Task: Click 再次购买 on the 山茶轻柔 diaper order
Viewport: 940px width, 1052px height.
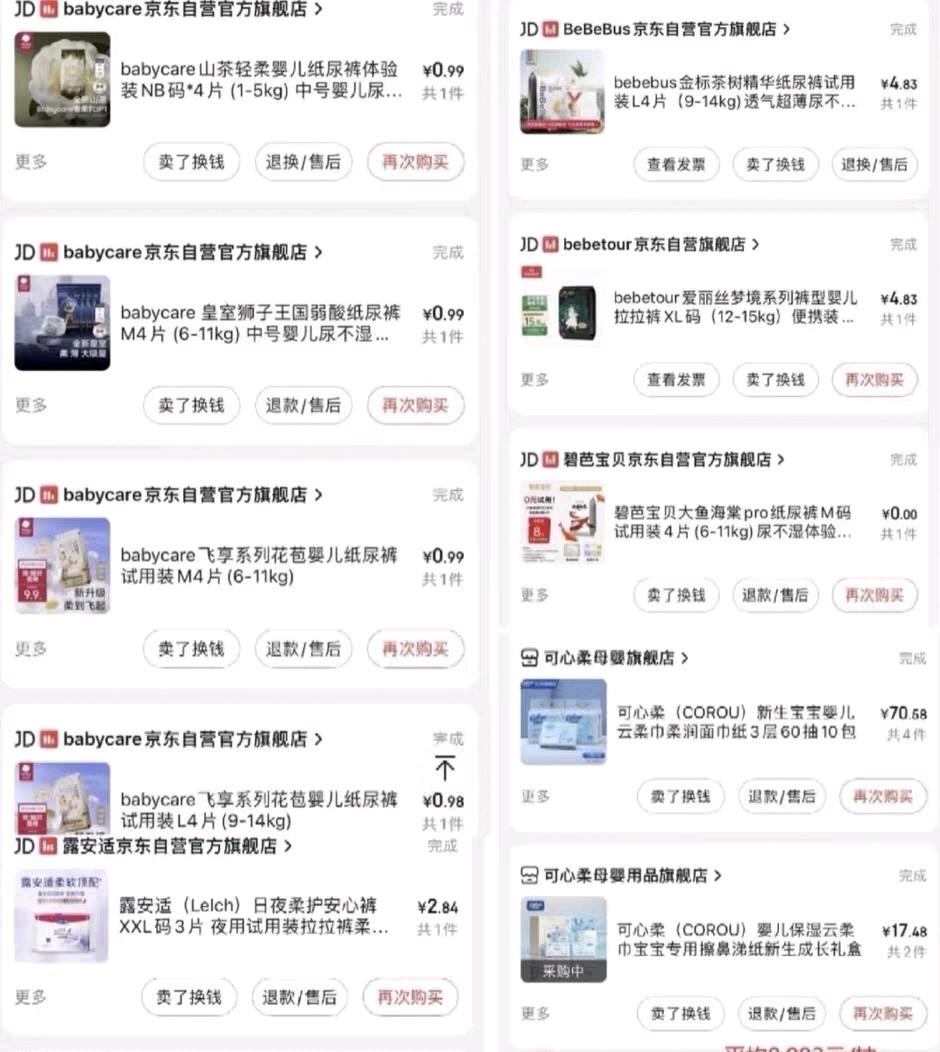Action: [x=416, y=163]
